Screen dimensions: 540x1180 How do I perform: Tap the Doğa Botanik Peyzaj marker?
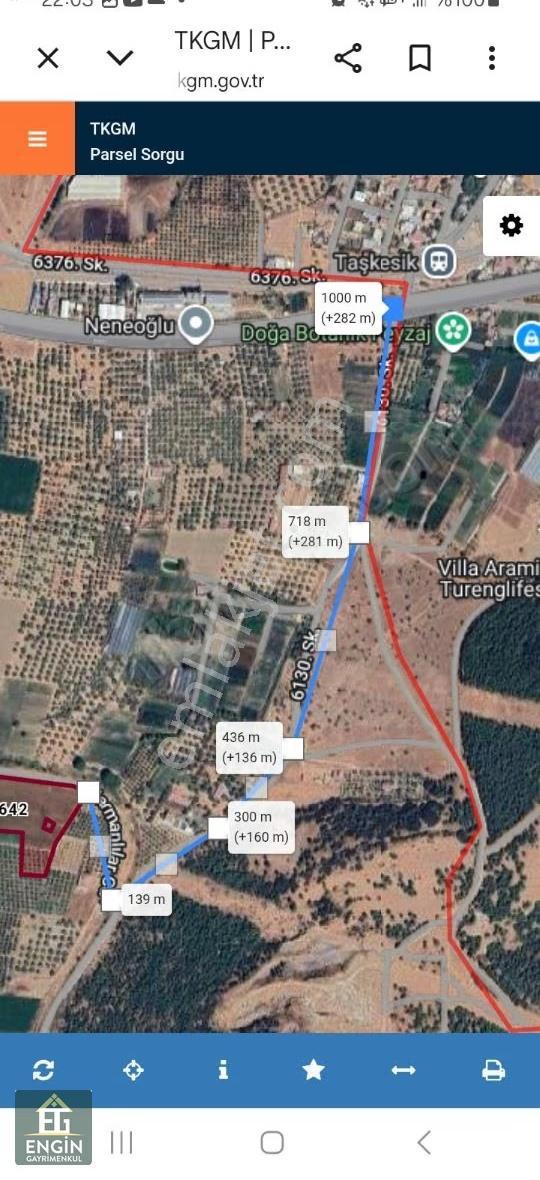coord(453,332)
